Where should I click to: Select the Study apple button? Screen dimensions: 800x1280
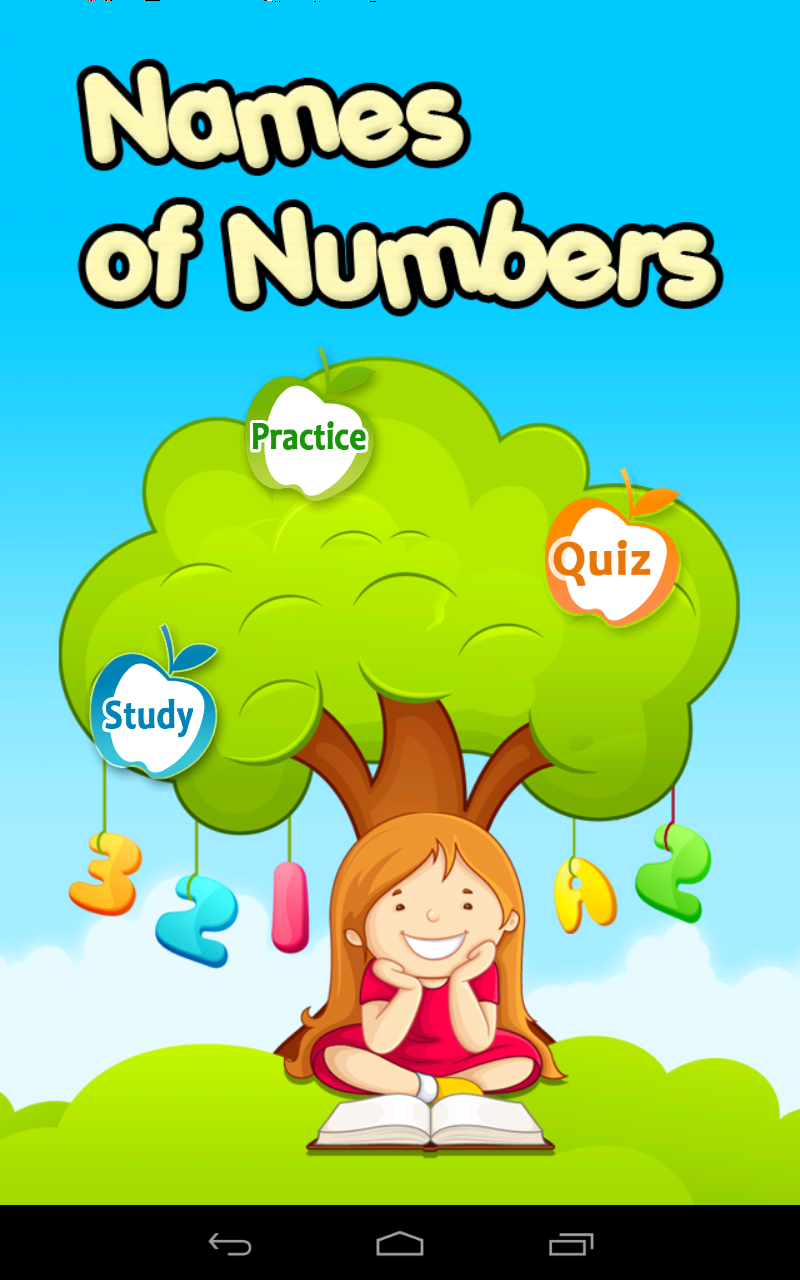pos(150,714)
